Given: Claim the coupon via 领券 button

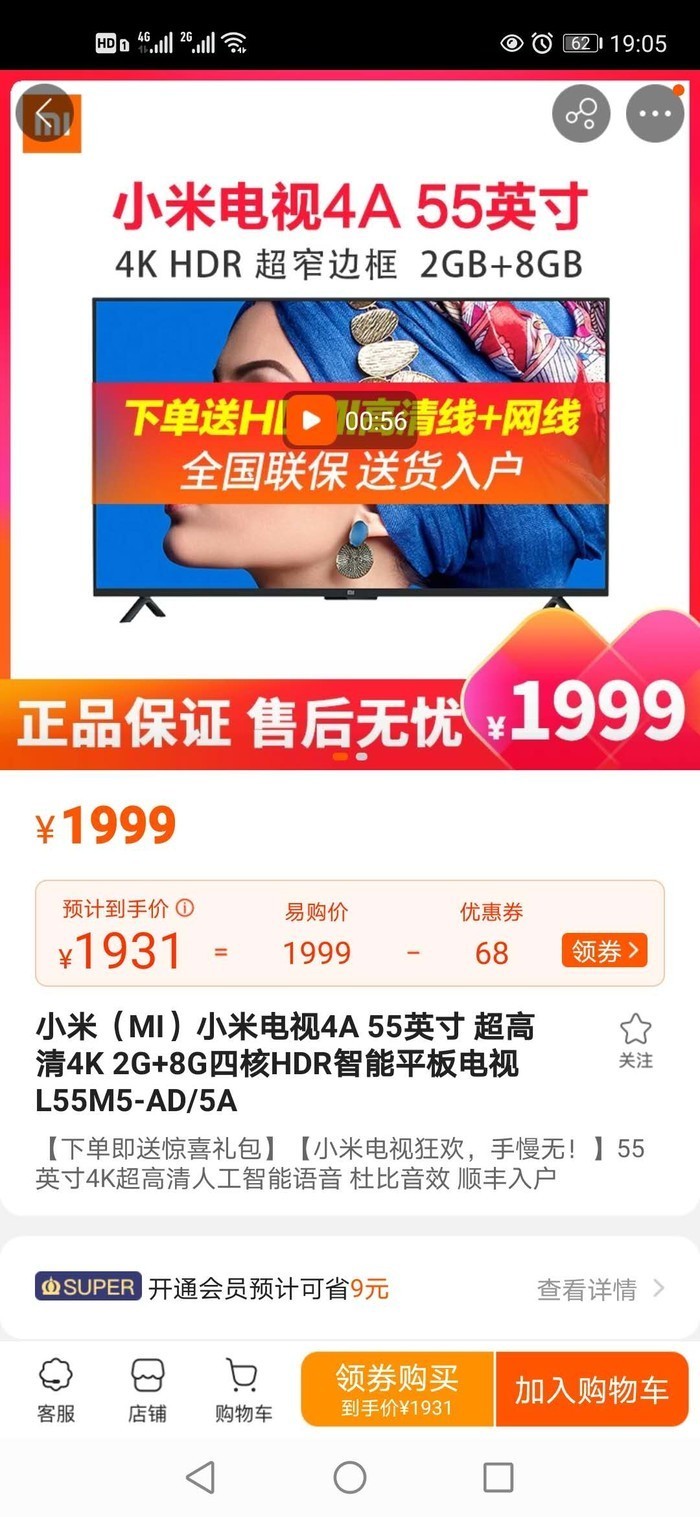Looking at the screenshot, I should coord(604,950).
